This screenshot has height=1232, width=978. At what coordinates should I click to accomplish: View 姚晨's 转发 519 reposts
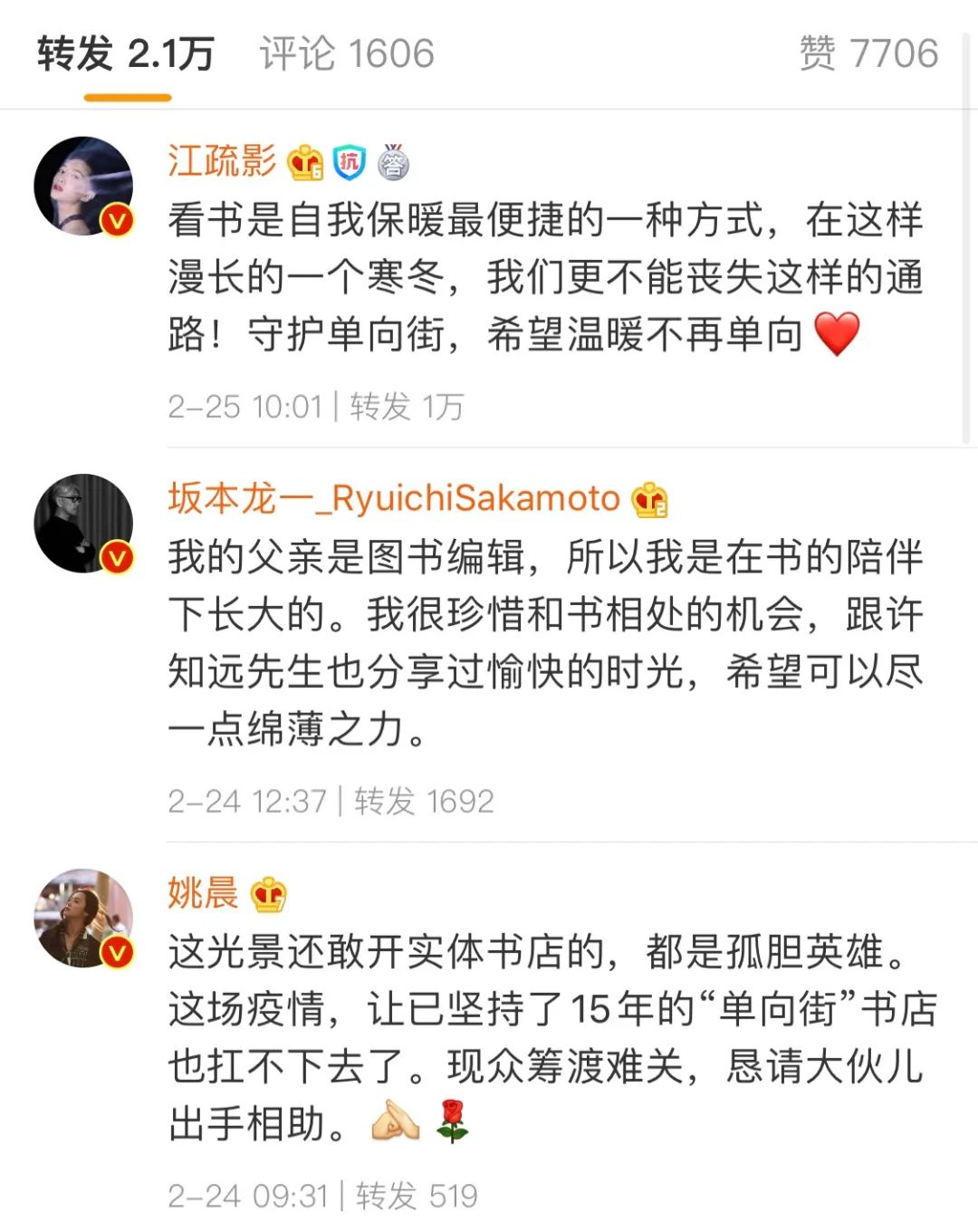417,1196
